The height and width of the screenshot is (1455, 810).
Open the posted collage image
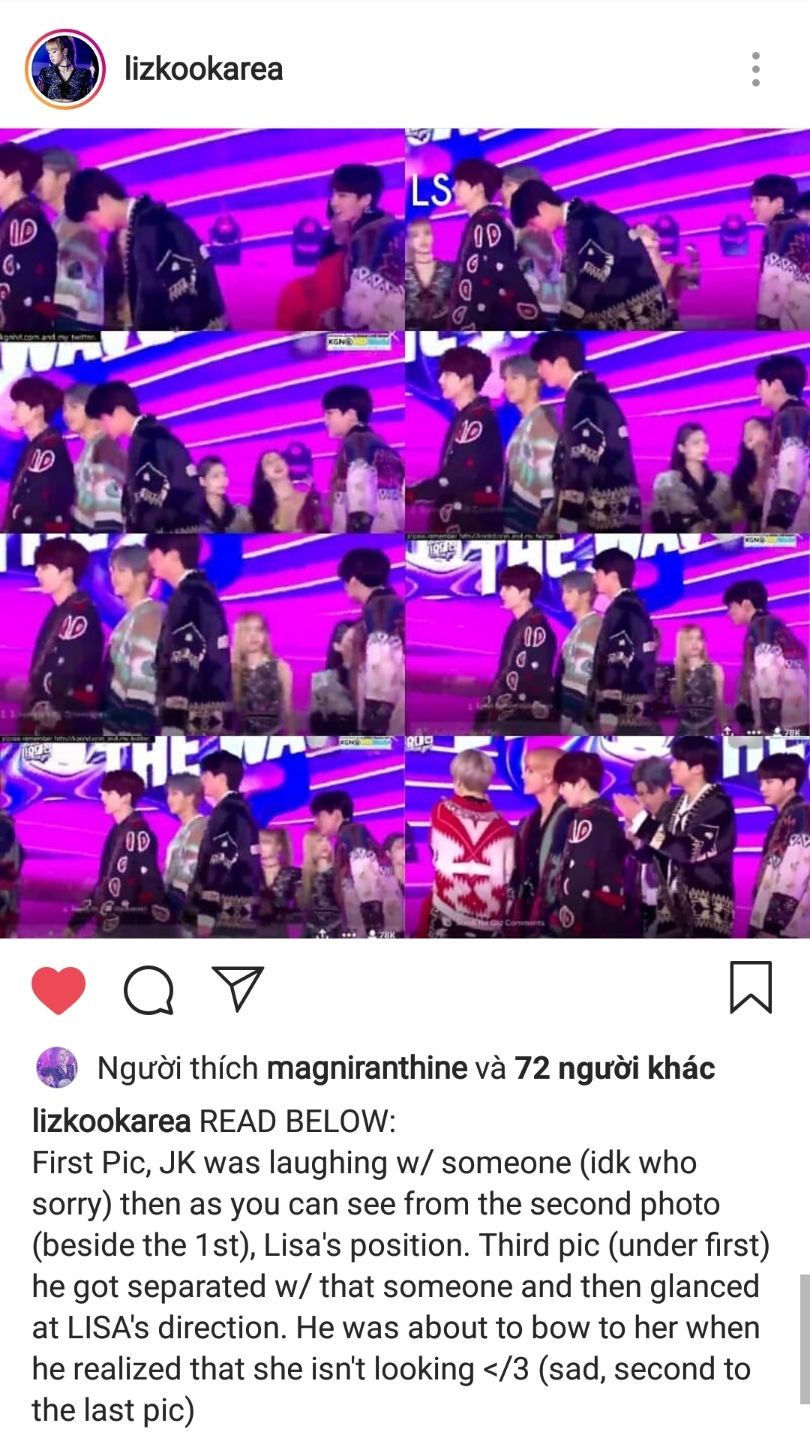click(x=405, y=533)
